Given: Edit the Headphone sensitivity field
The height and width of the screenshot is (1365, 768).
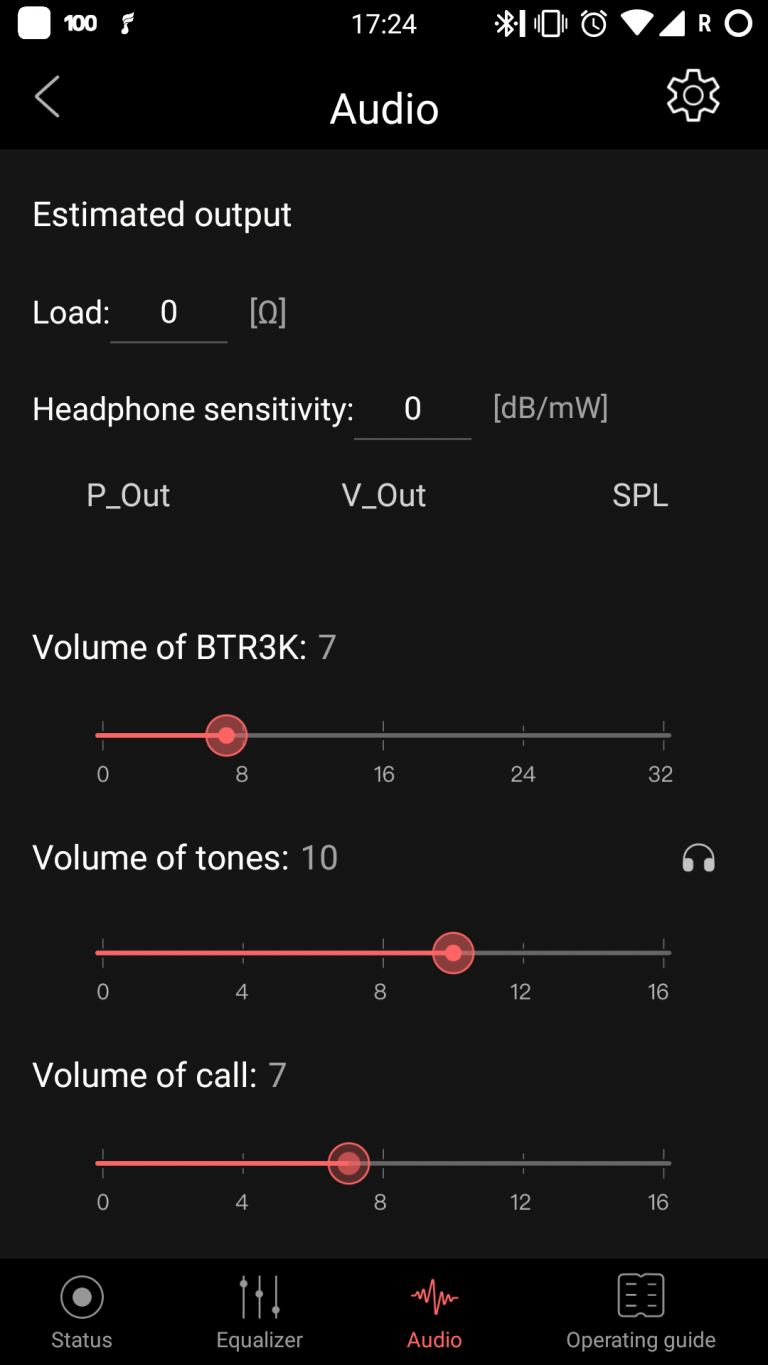Looking at the screenshot, I should [x=412, y=409].
